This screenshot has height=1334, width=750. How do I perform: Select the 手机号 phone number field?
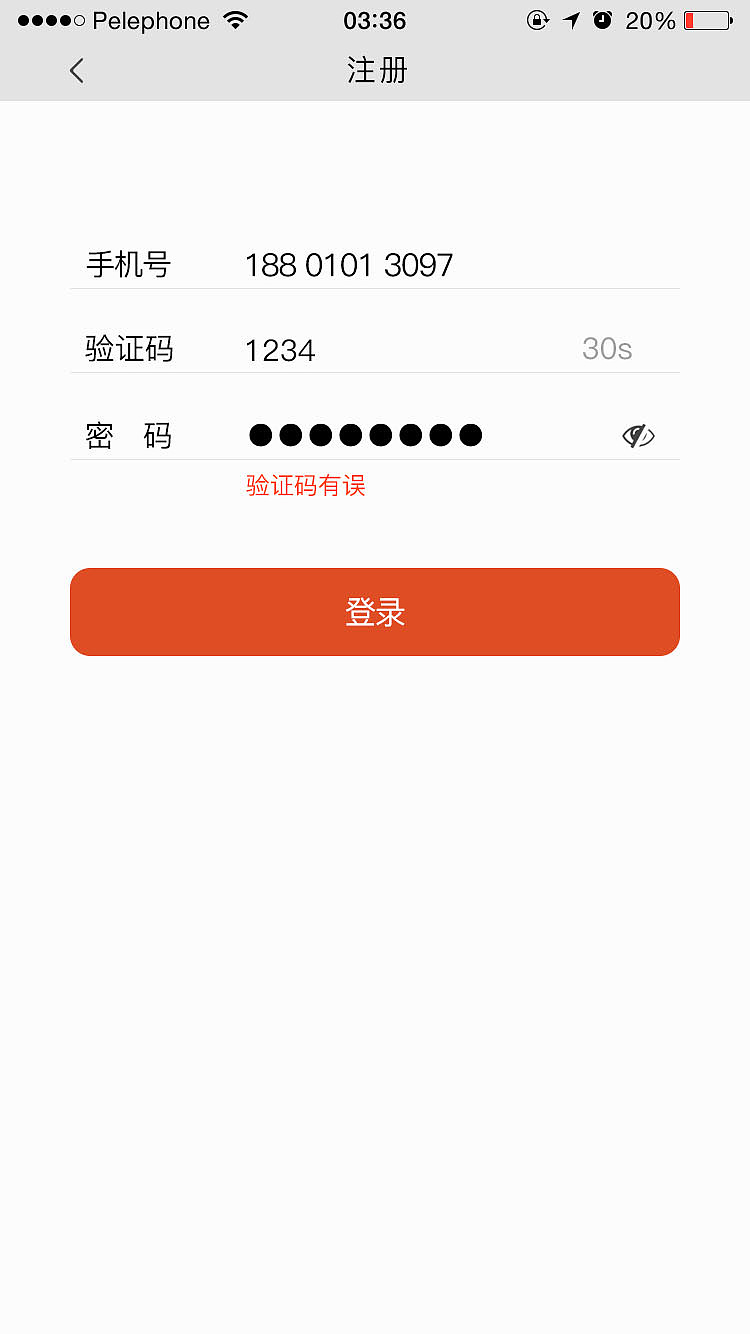click(128, 264)
